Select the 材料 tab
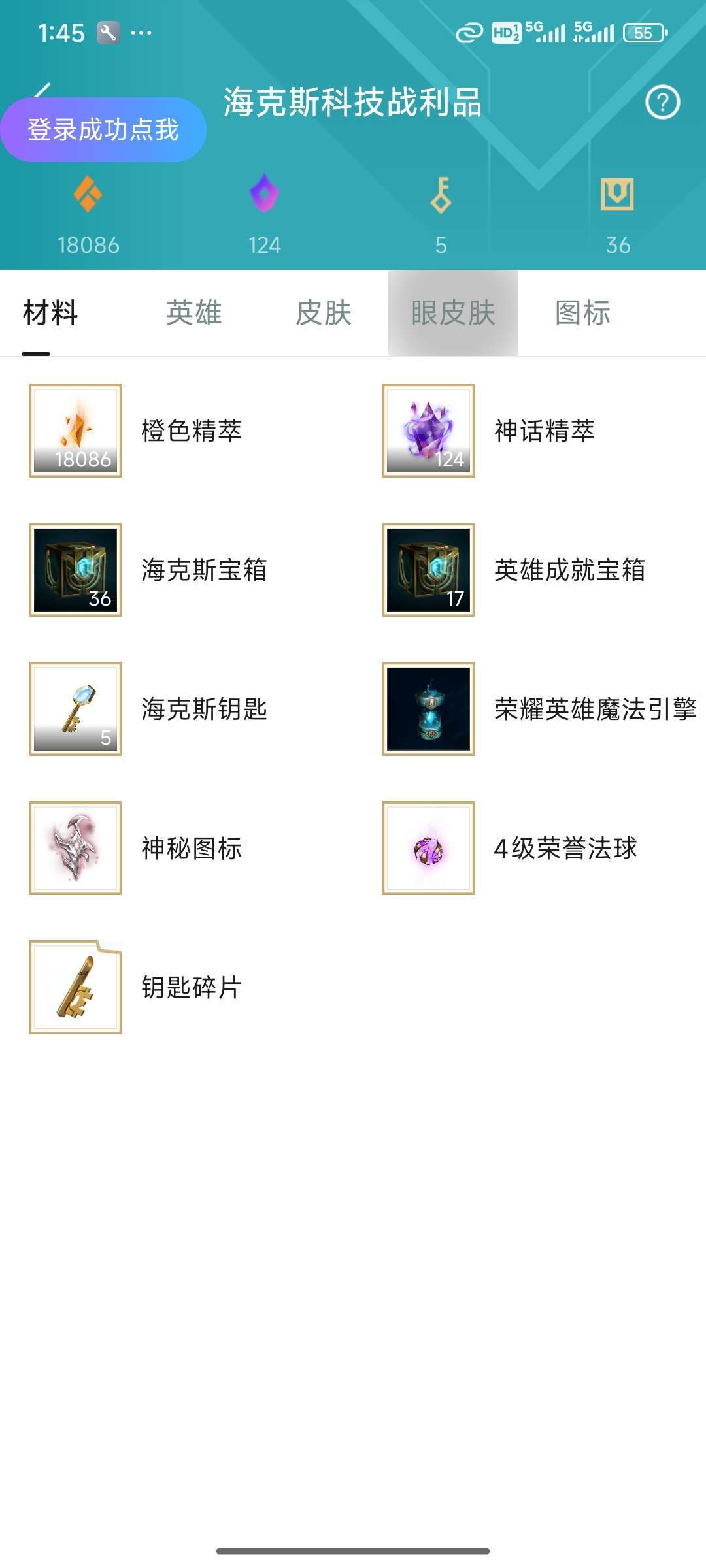This screenshot has width=706, height=1568. (50, 313)
